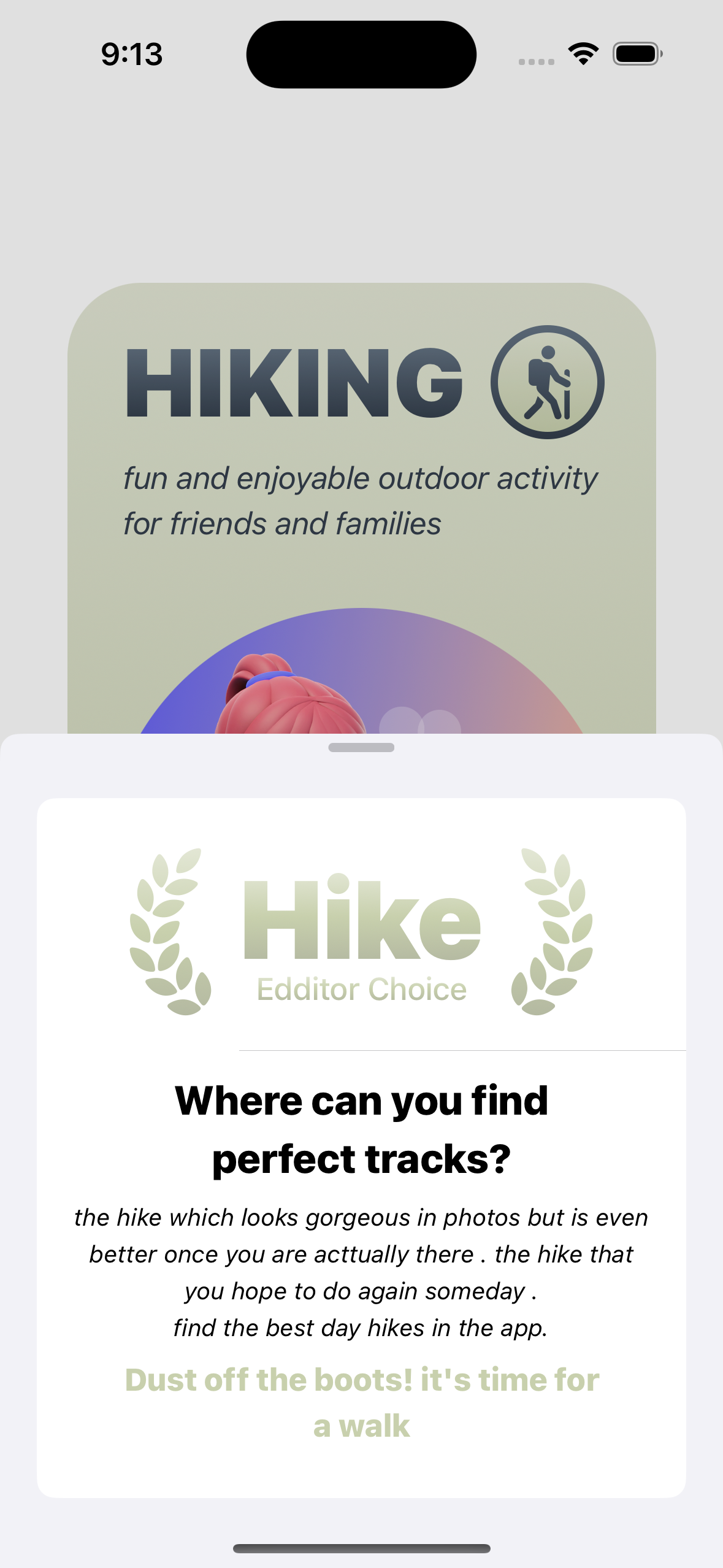Tap the subtitle 'fun and enjoyable outdoor activity'

361,500
